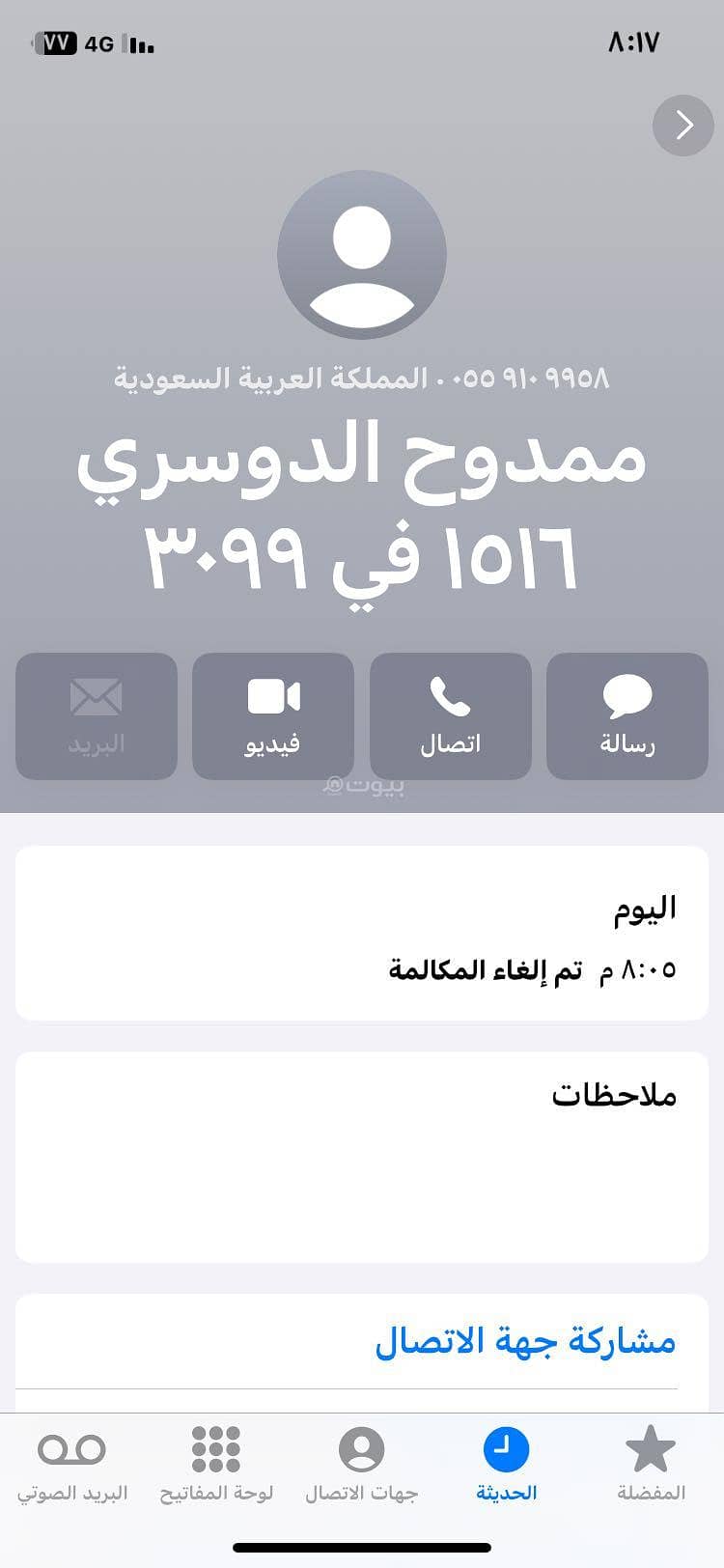This screenshot has height=1568, width=724.
Task: Open البريد الصوتي voicemail tab
Action: coord(72,1465)
